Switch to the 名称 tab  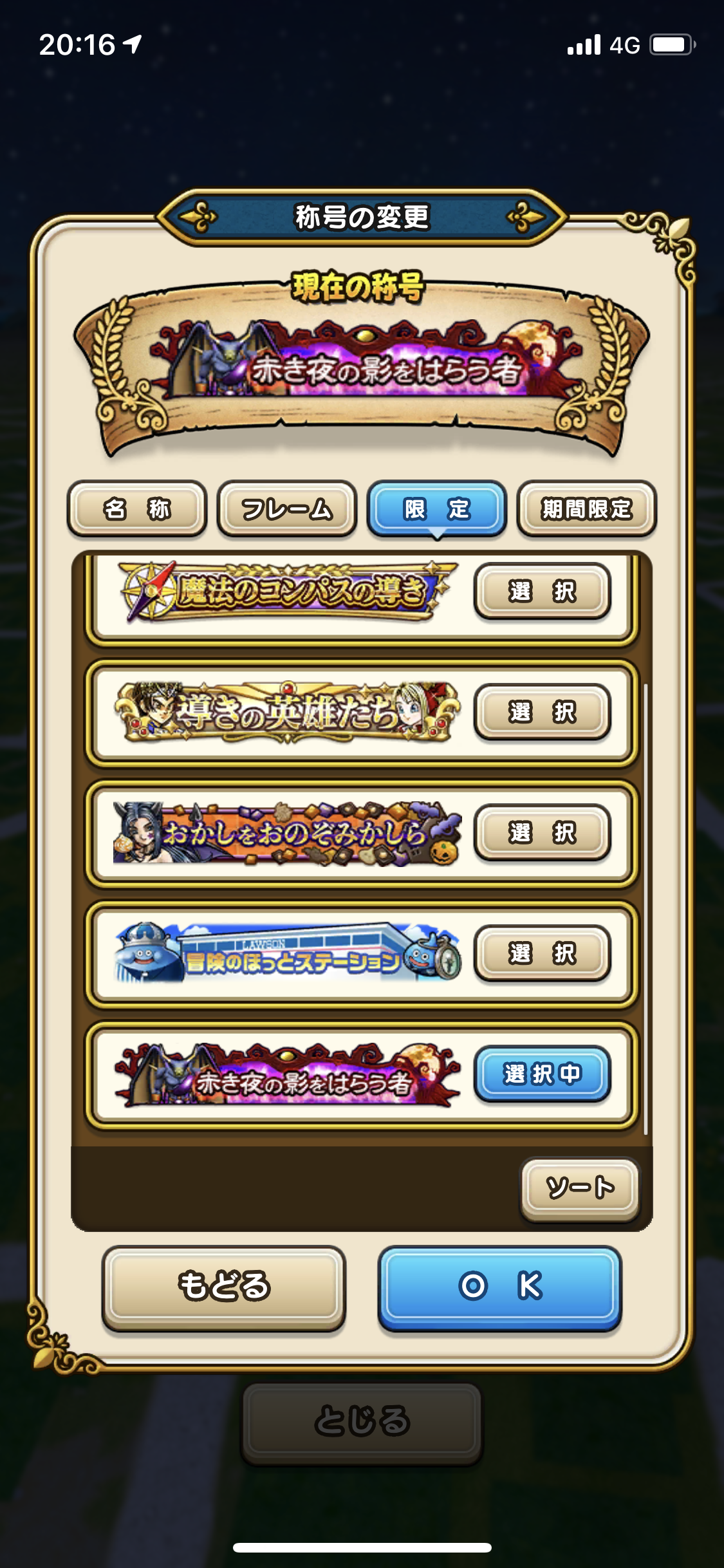(136, 509)
